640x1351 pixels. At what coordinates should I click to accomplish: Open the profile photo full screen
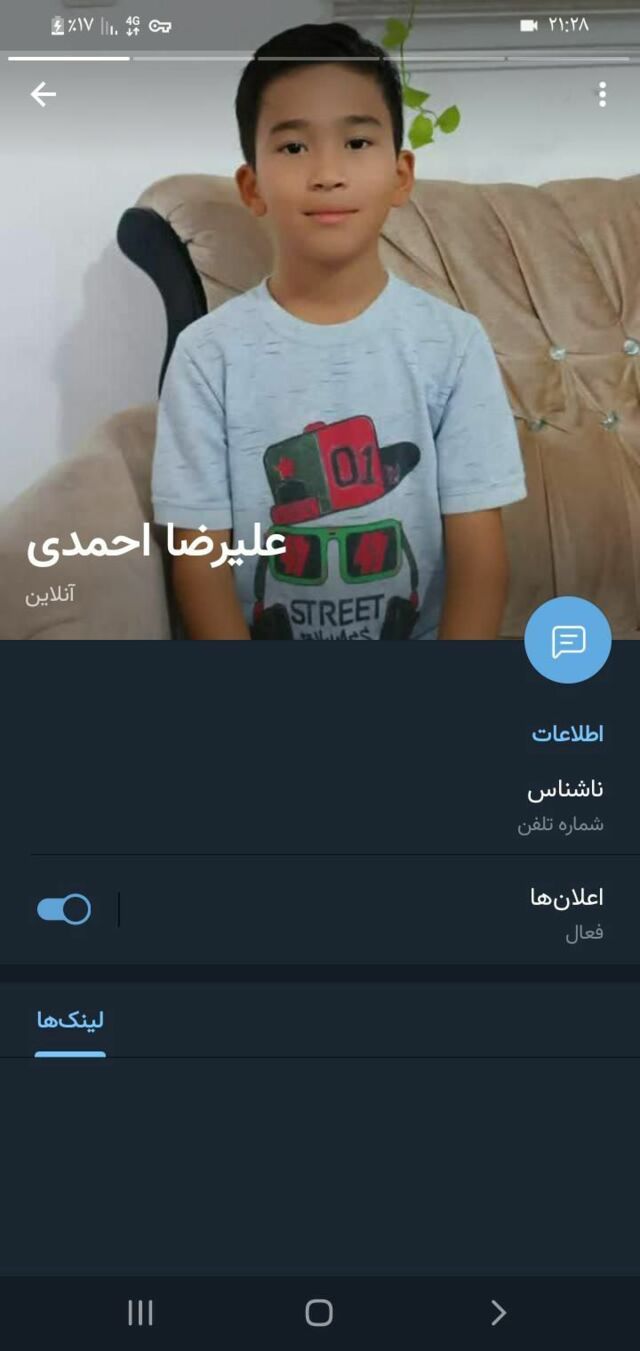click(320, 330)
